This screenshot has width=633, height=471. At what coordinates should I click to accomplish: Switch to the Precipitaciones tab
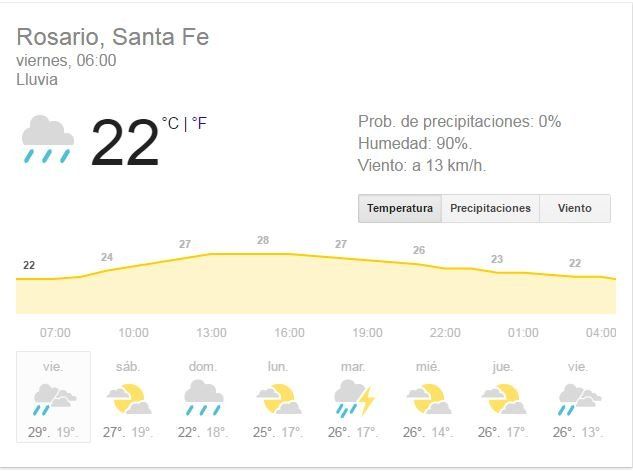pyautogui.click(x=490, y=208)
